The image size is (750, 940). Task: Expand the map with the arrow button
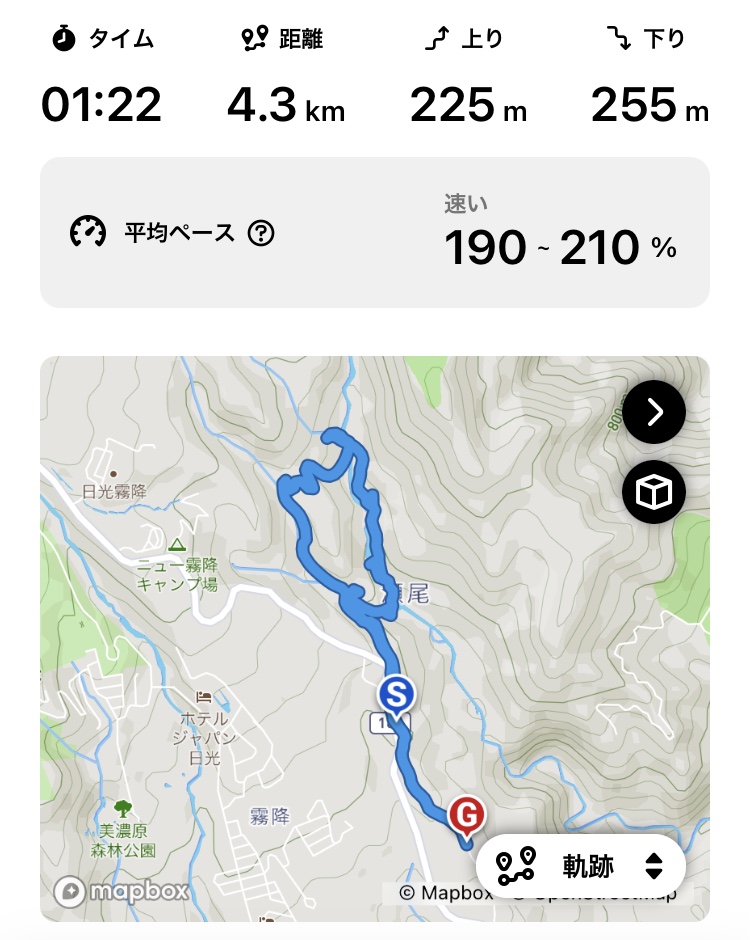(653, 412)
